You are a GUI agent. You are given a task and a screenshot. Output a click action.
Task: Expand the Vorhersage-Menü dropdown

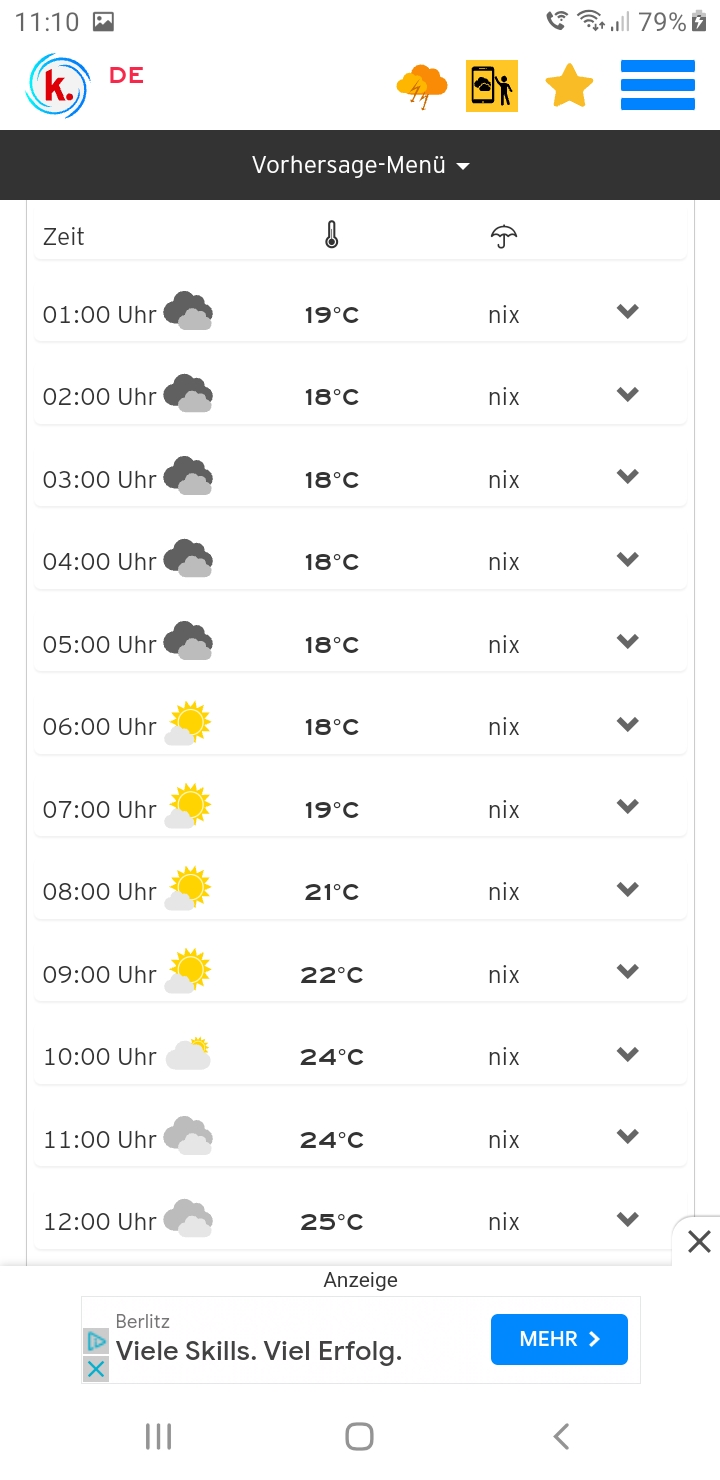[x=360, y=165]
